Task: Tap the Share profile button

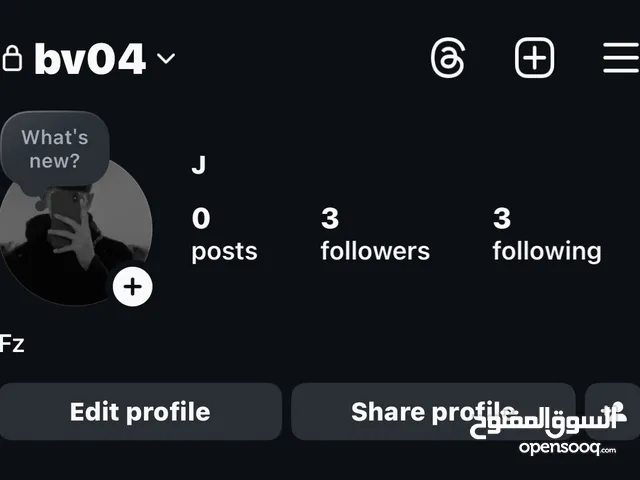Action: click(432, 411)
